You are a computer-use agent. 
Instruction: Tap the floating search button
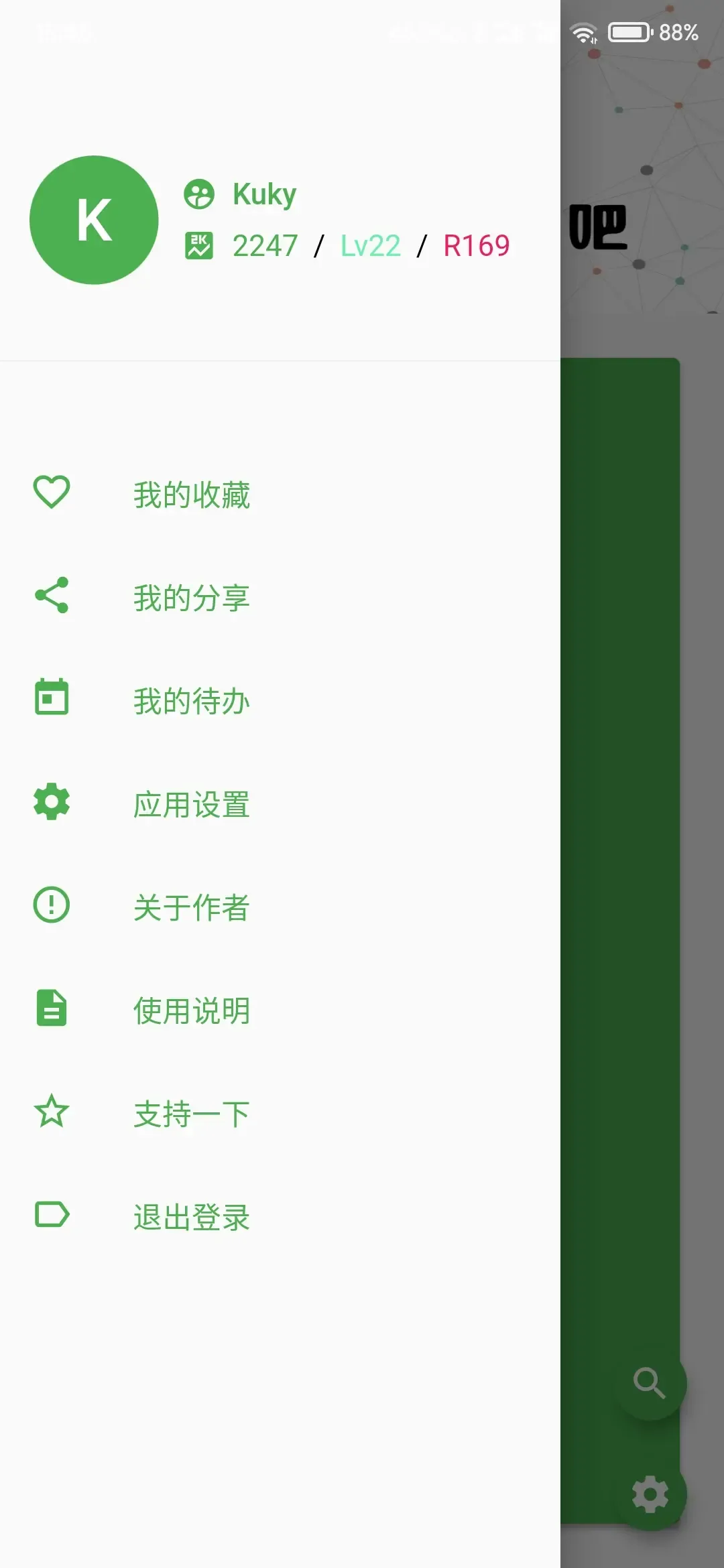point(650,1383)
